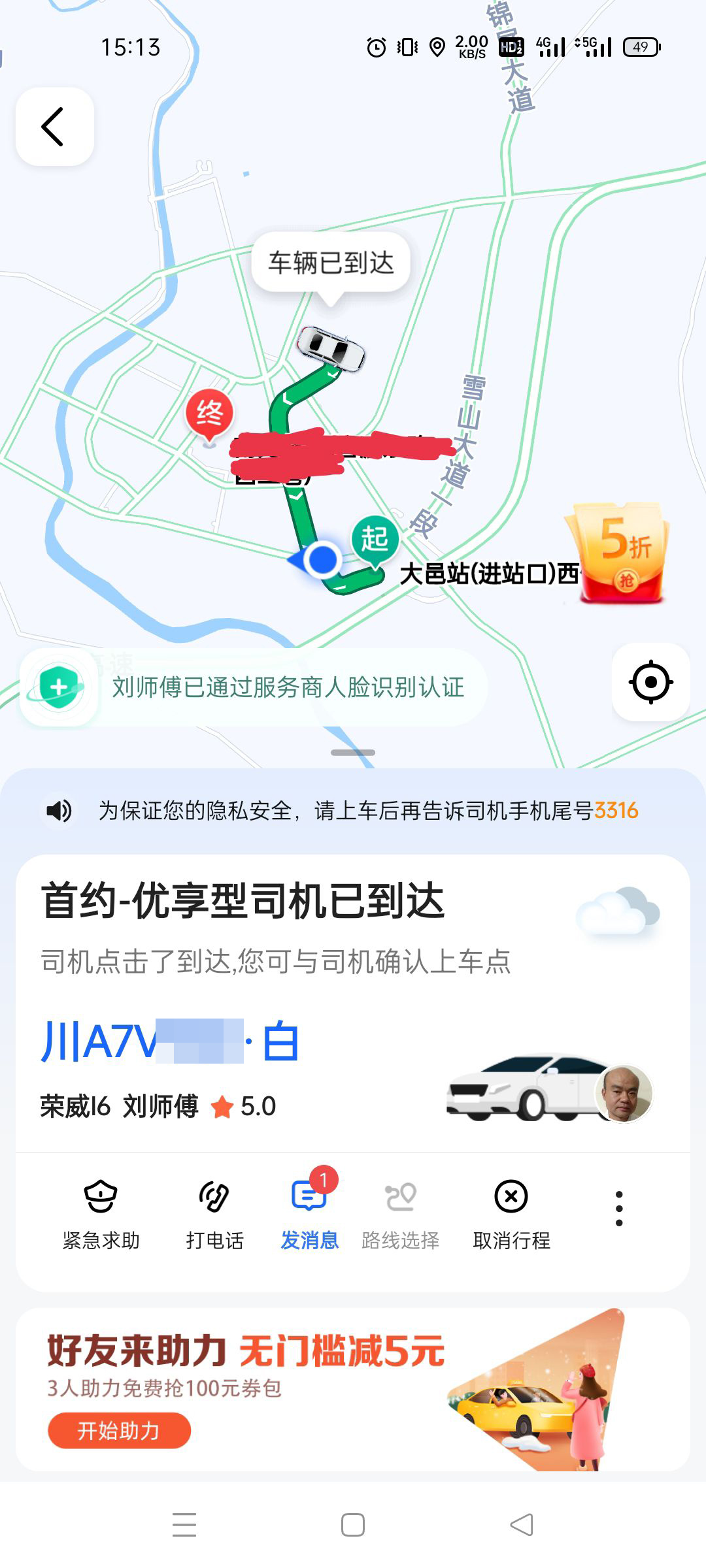Recenter map with the location target button

click(650, 682)
